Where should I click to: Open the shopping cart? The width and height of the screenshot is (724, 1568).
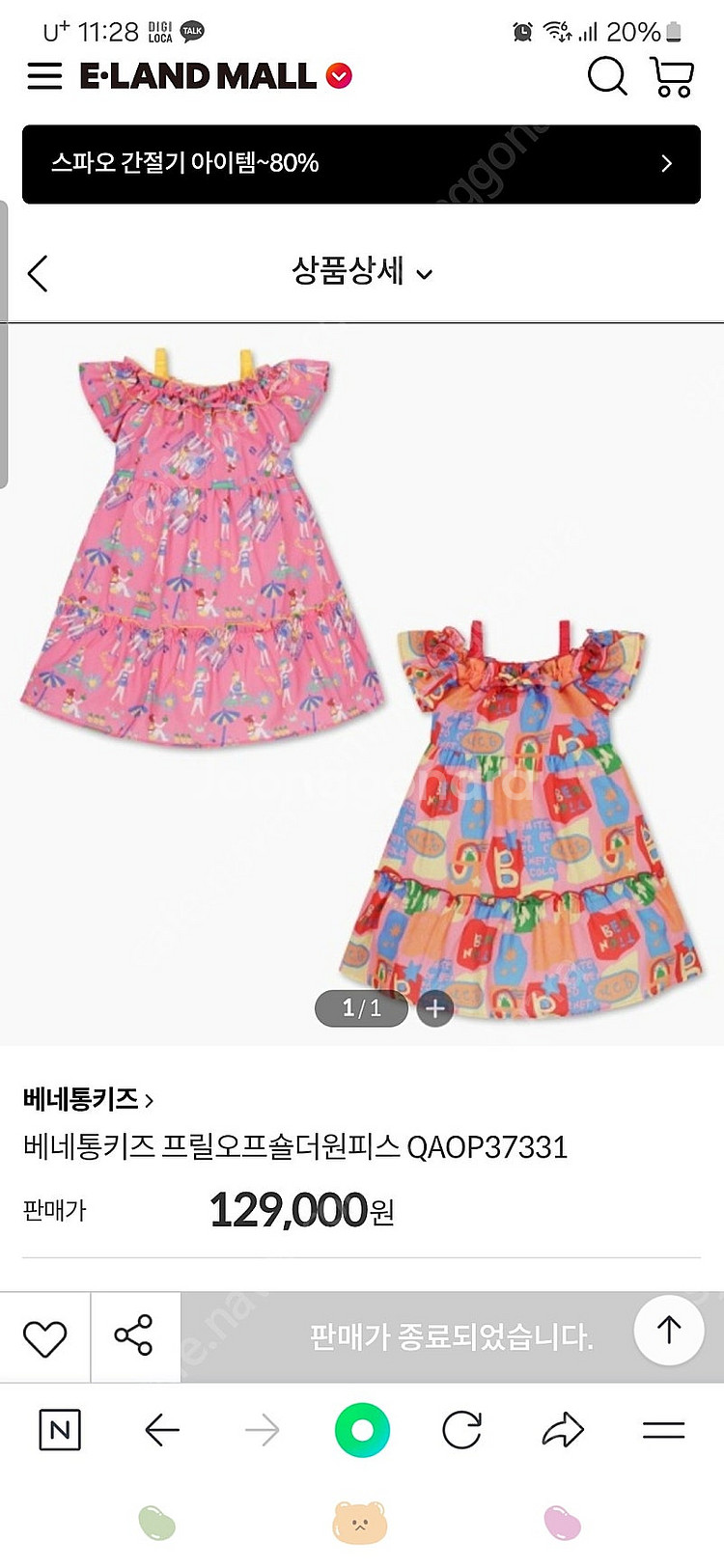pos(672,77)
